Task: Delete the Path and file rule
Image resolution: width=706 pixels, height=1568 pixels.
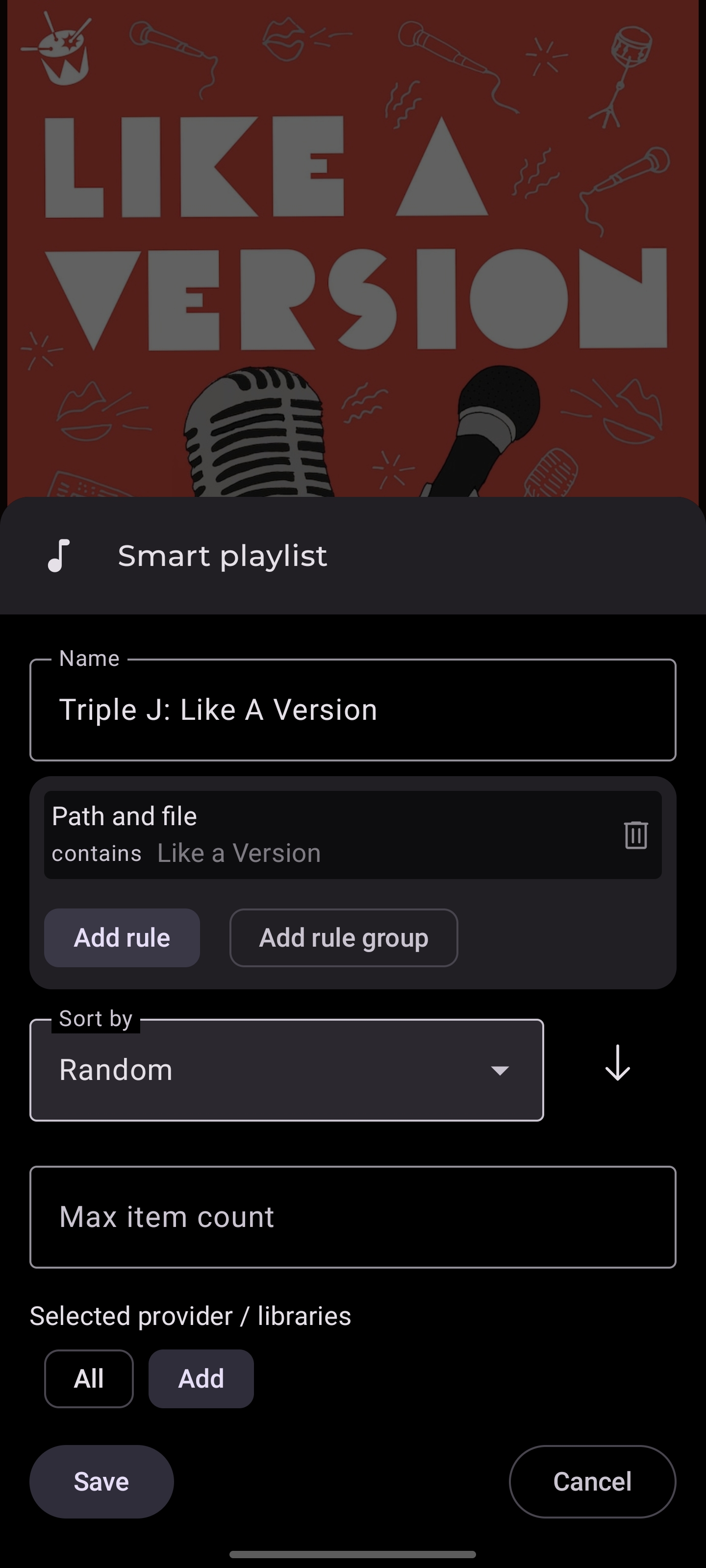Action: (x=635, y=834)
